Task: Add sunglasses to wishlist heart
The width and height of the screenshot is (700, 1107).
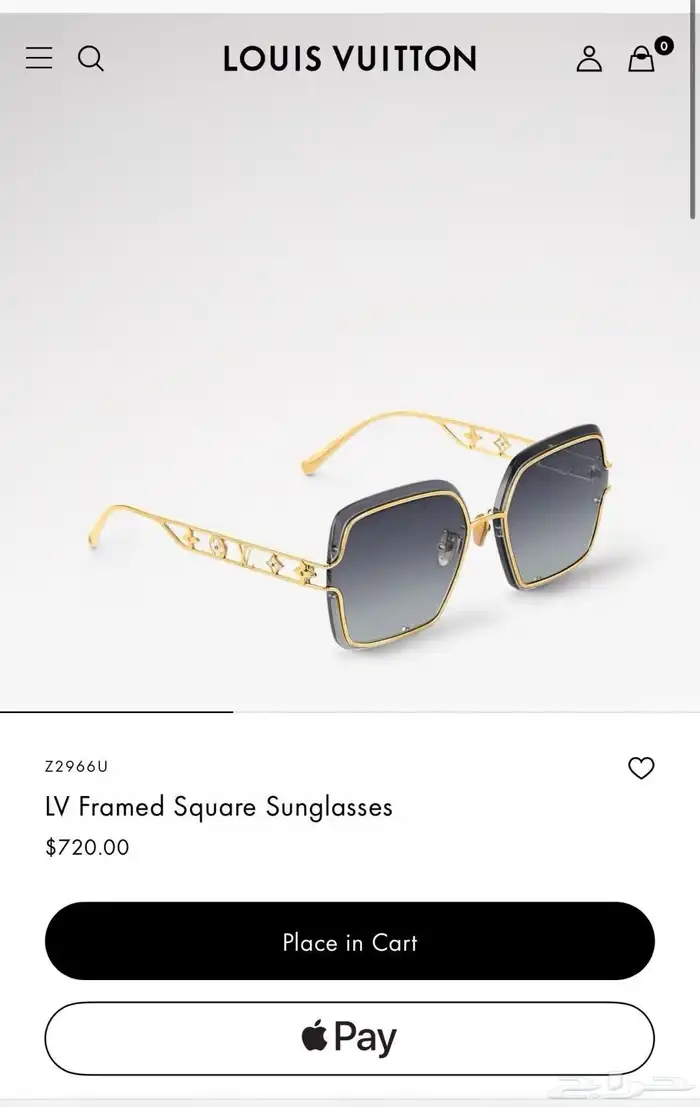Action: (641, 768)
